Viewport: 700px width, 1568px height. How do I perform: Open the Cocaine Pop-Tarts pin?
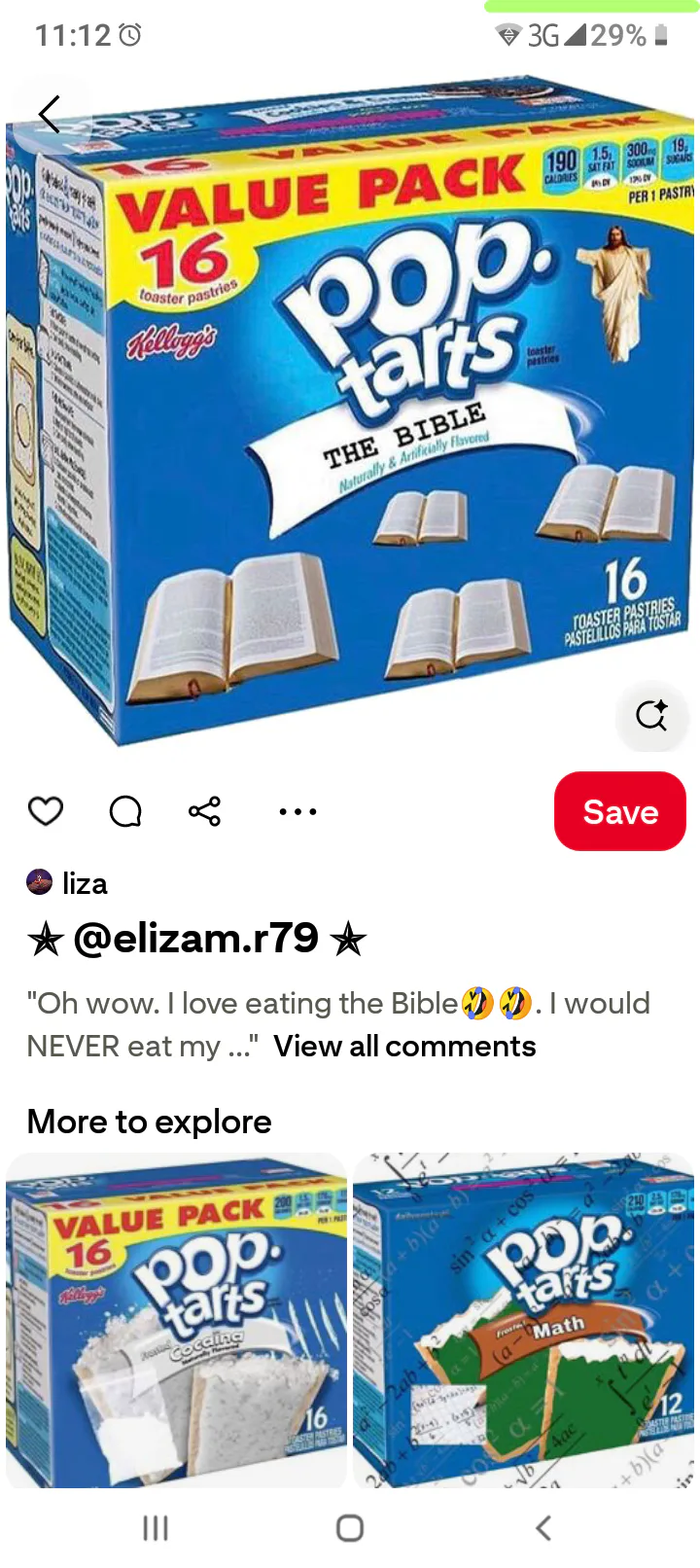[x=176, y=1319]
